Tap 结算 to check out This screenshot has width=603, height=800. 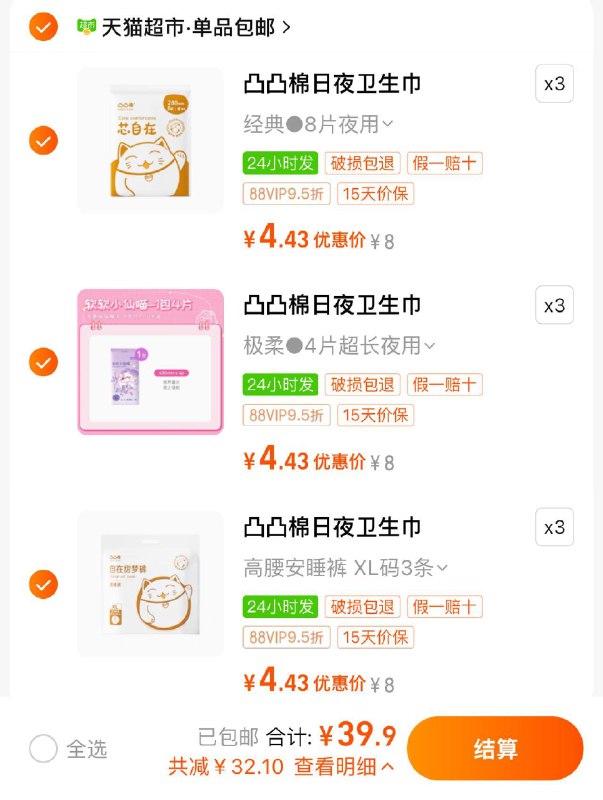[495, 748]
